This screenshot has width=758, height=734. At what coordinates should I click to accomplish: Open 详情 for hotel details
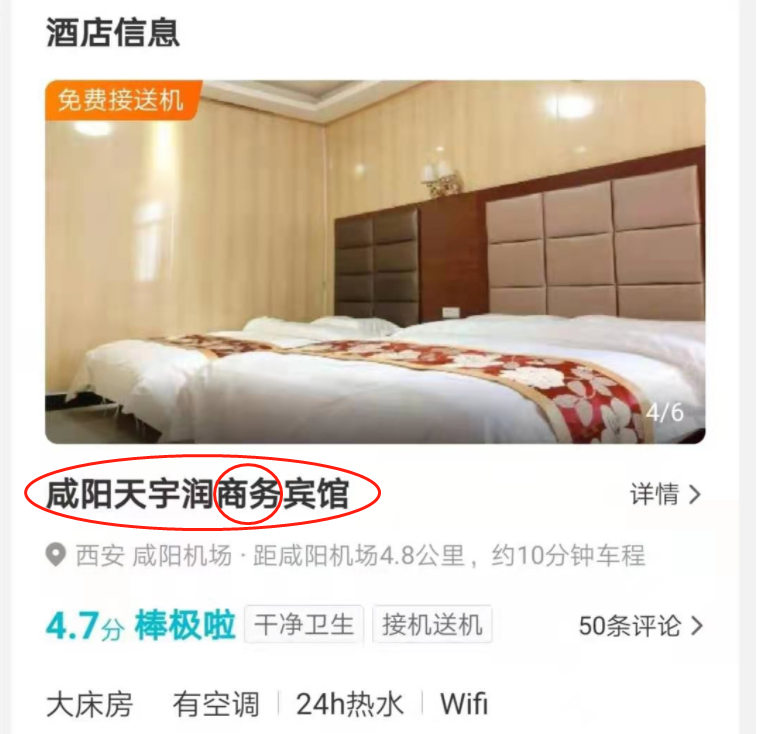pyautogui.click(x=665, y=494)
